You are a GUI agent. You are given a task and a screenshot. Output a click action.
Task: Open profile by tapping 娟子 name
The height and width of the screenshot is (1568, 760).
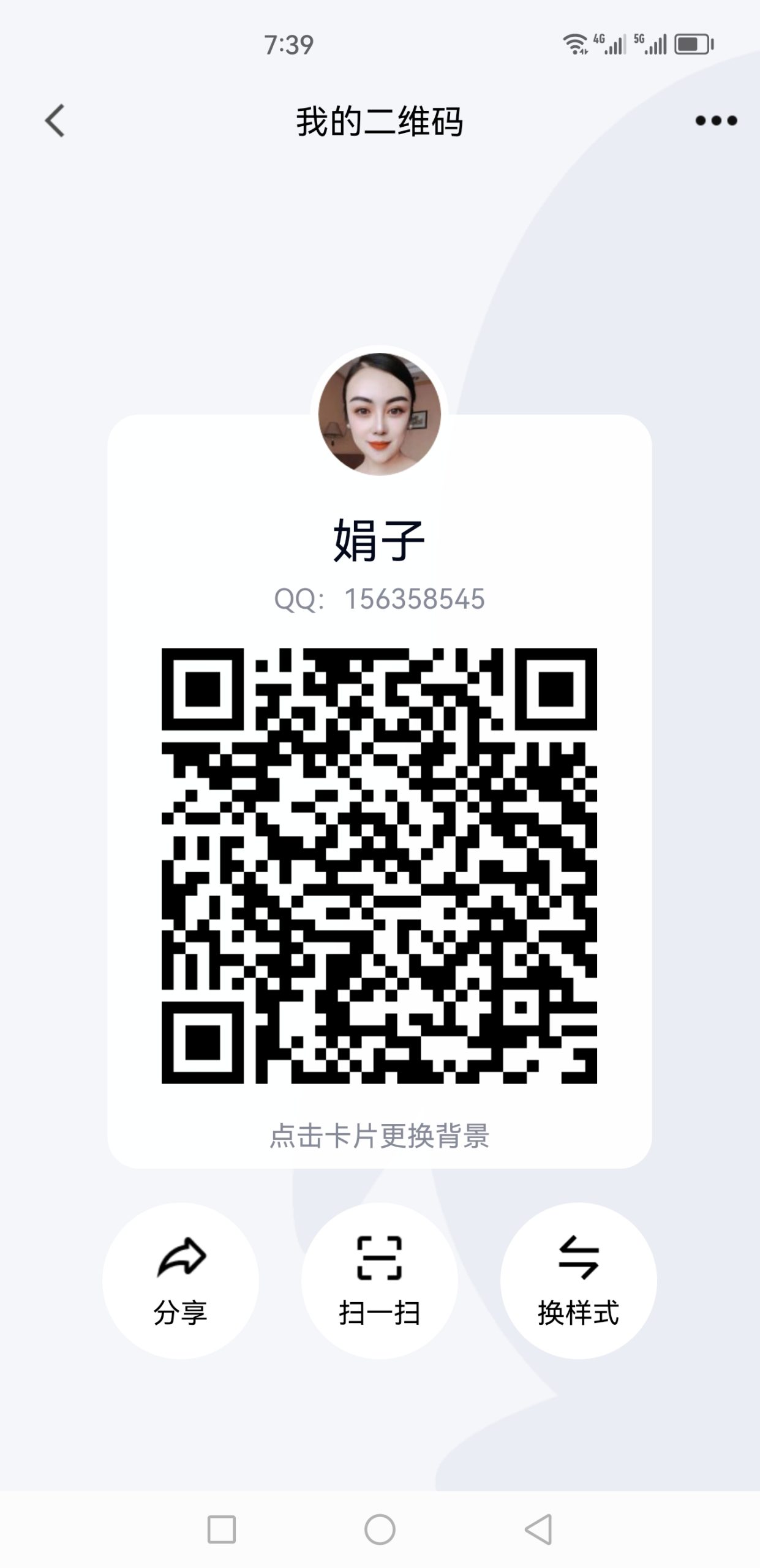380,539
